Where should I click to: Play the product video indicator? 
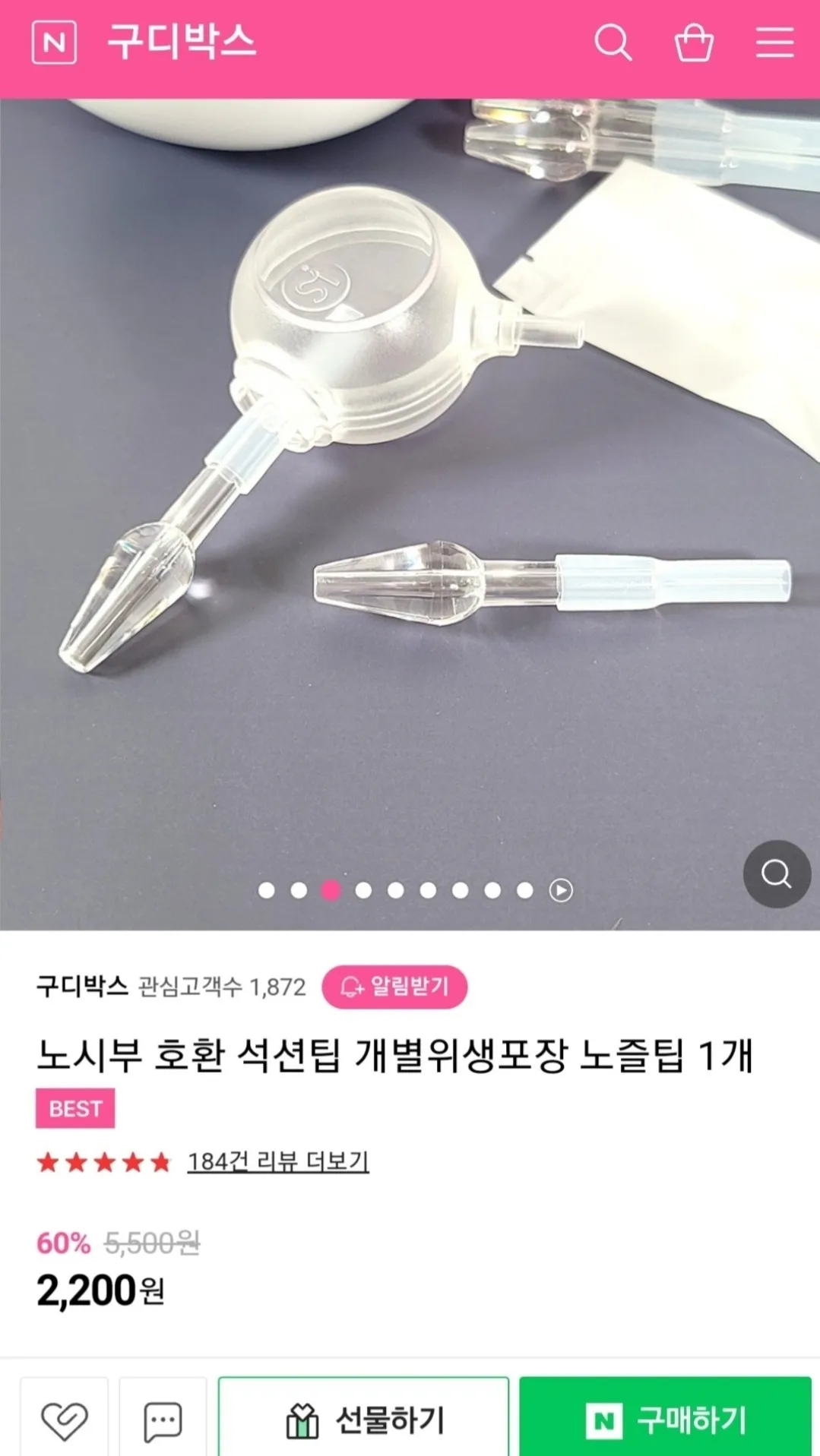tap(561, 890)
